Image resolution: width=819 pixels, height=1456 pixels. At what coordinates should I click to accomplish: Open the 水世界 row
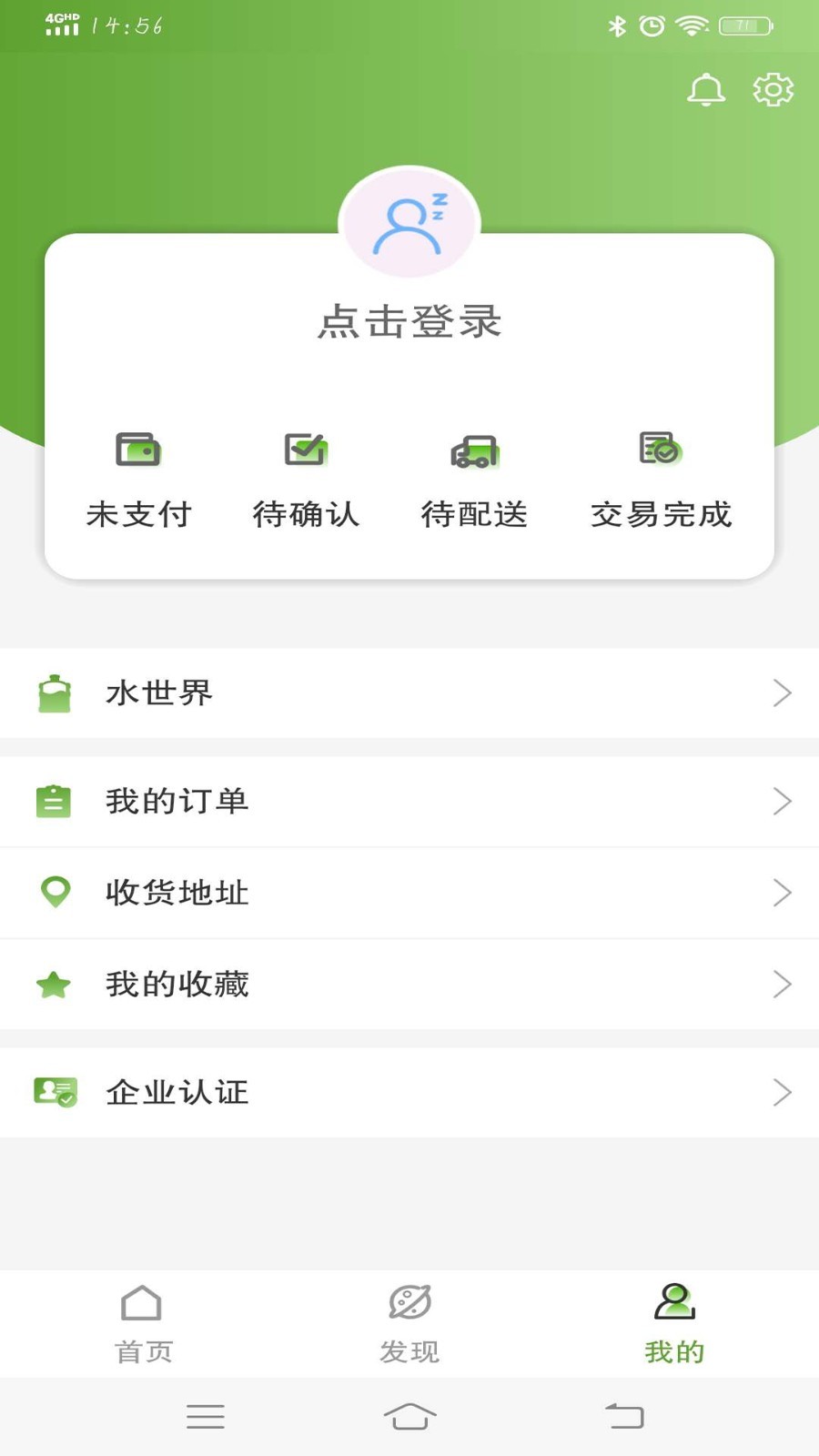pos(409,693)
